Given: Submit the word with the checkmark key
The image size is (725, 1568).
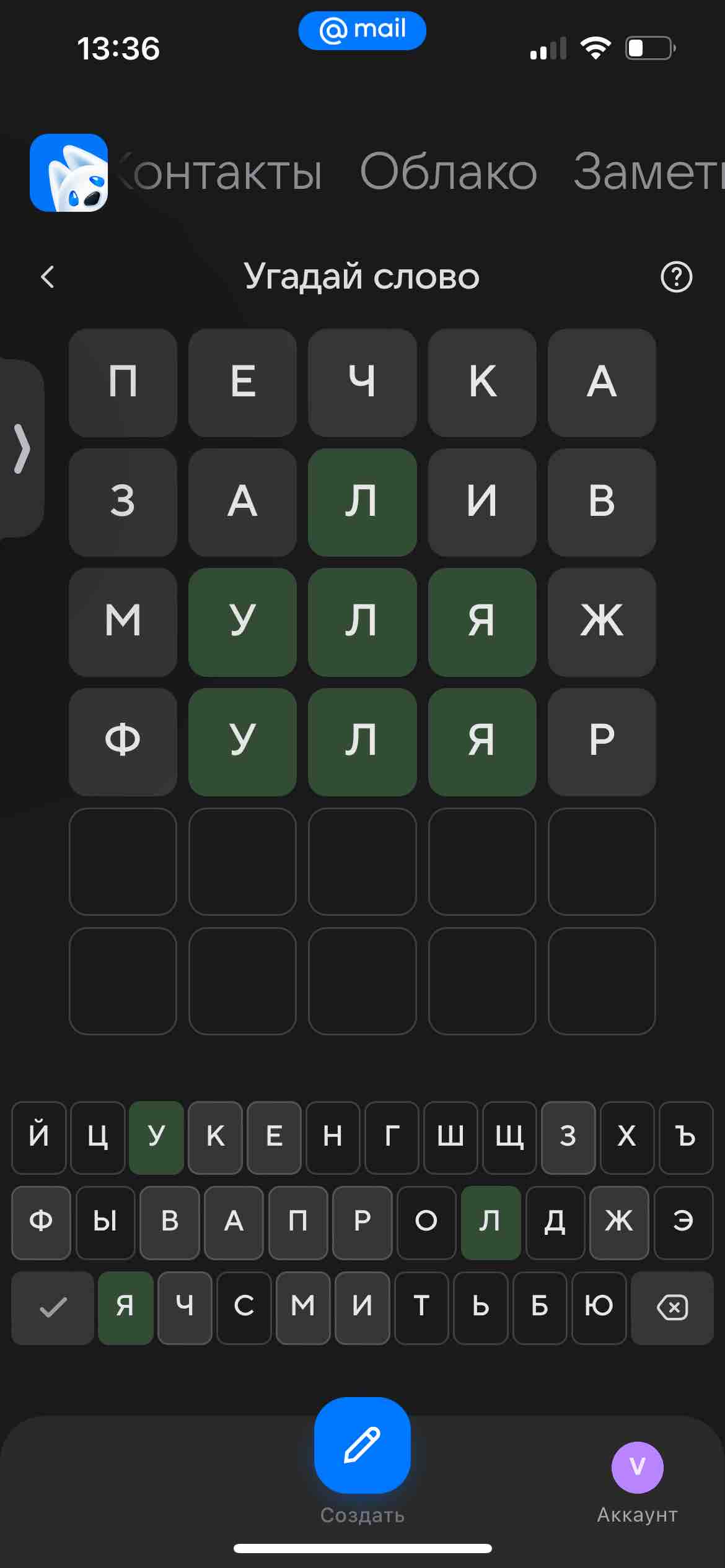Looking at the screenshot, I should coord(53,1308).
